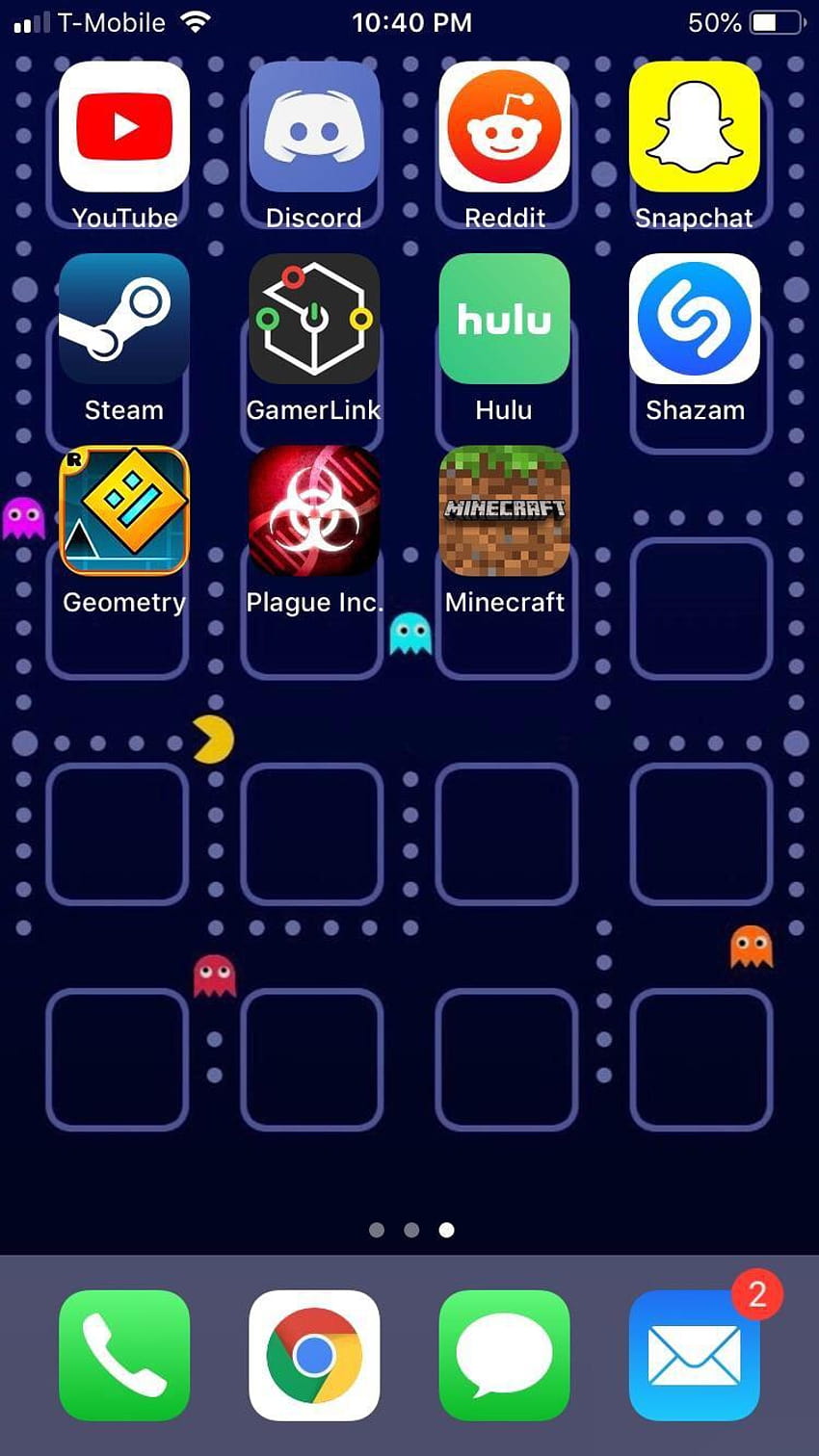
Task: Open the Messages app
Action: pyautogui.click(x=504, y=1356)
